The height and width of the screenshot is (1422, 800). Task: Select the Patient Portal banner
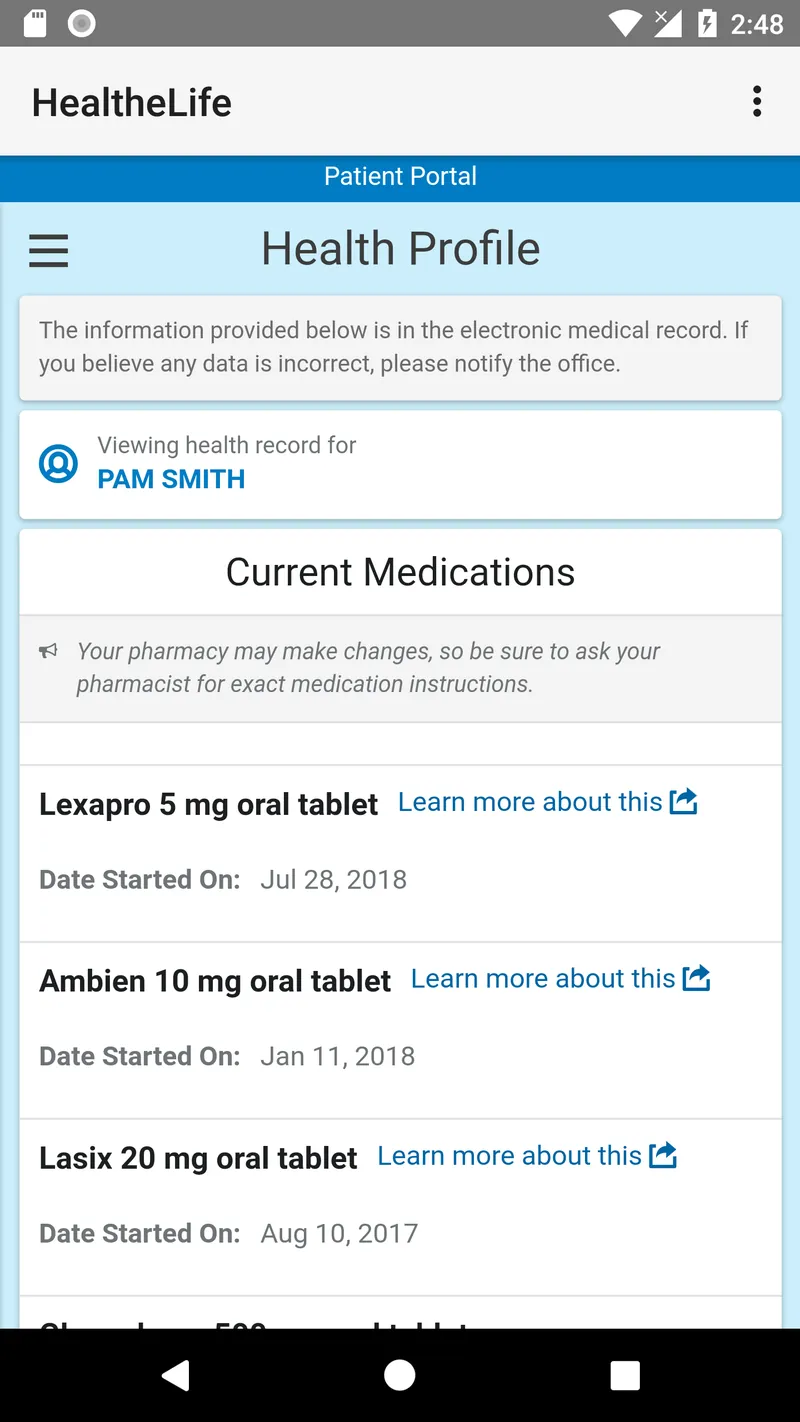pos(400,176)
